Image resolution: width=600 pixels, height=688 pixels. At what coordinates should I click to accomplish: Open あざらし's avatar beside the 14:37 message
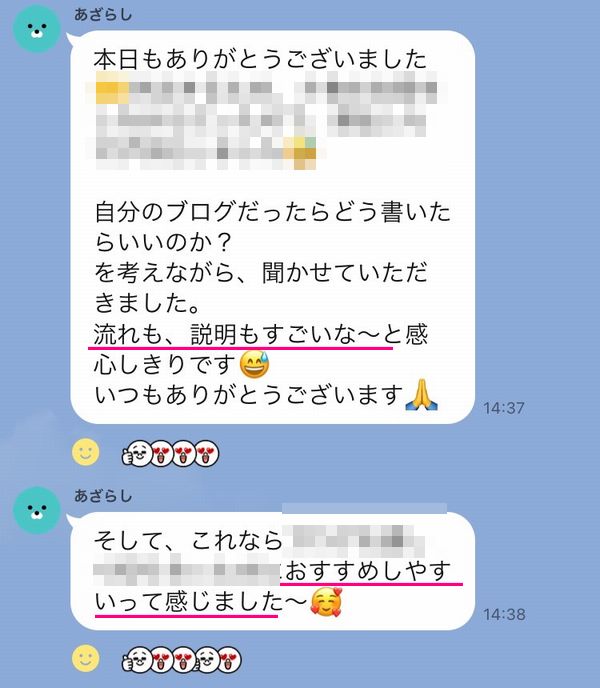tap(37, 31)
